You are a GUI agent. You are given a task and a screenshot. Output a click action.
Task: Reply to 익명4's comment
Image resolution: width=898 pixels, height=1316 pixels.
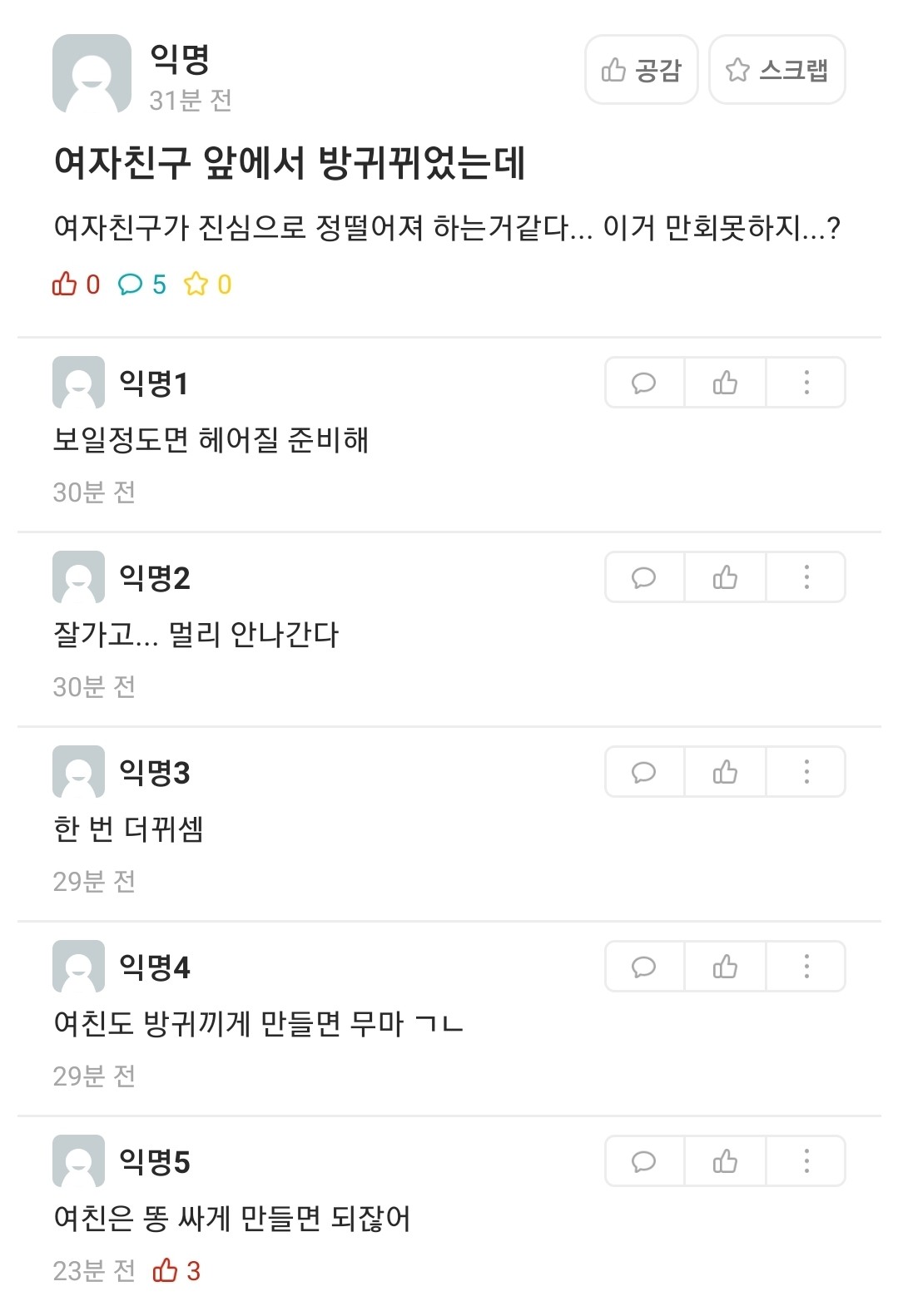click(644, 967)
